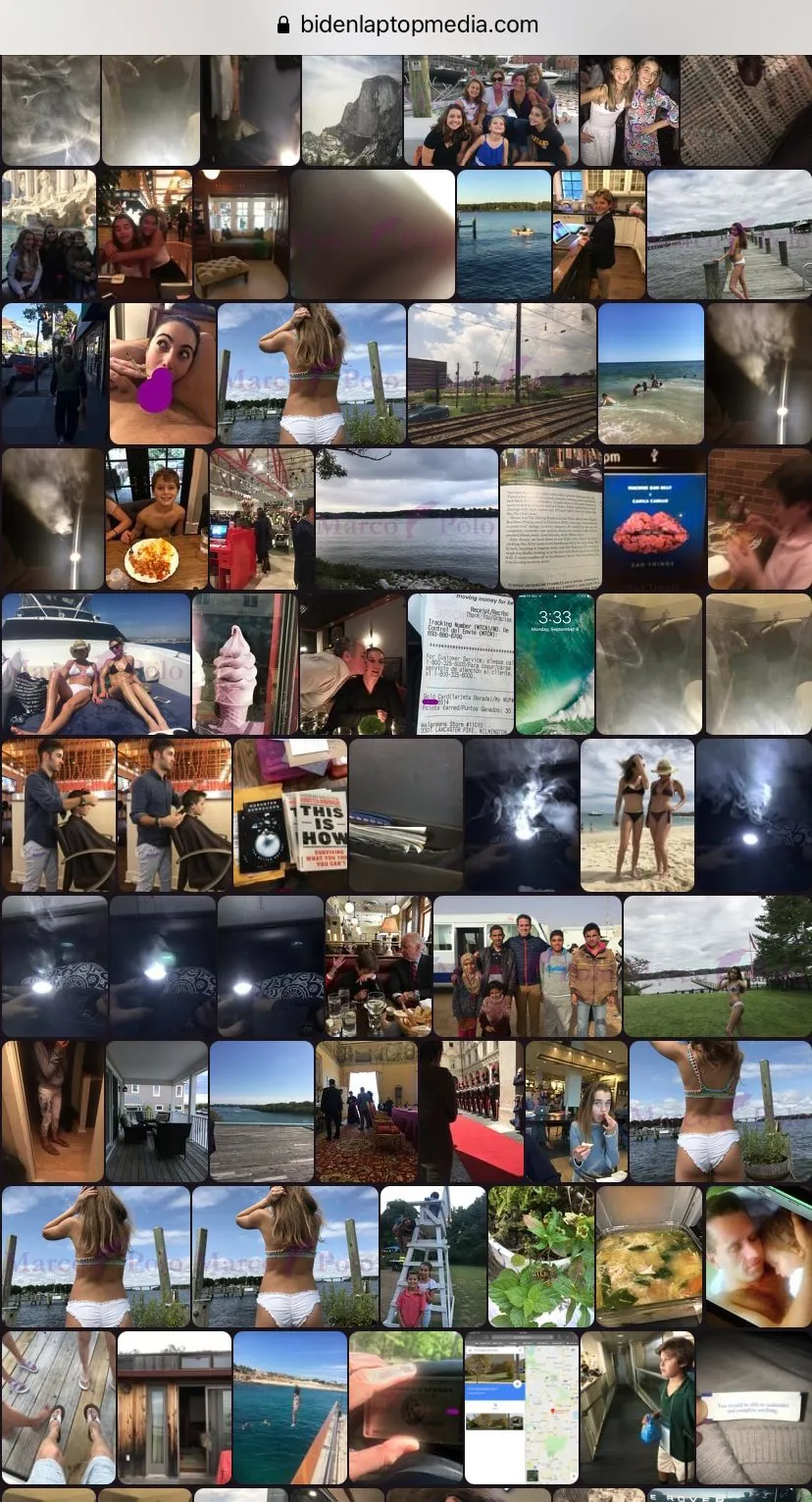Open the map screenshot thumbnail
The height and width of the screenshot is (1502, 812).
[522, 1408]
